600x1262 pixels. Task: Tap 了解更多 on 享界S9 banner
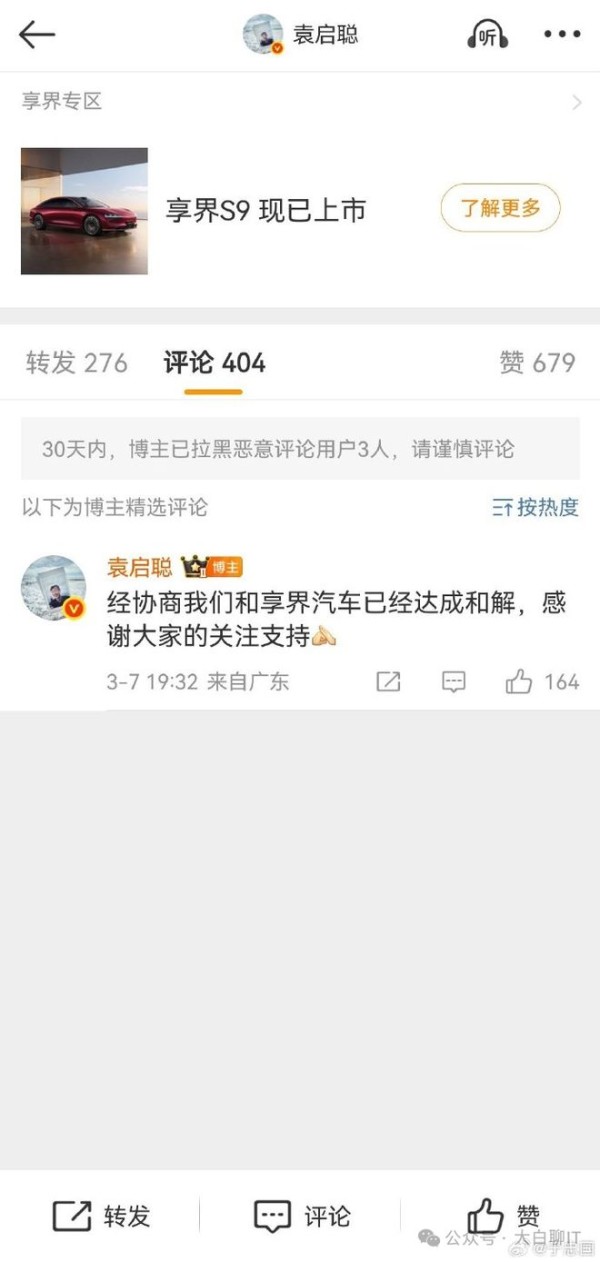click(500, 209)
